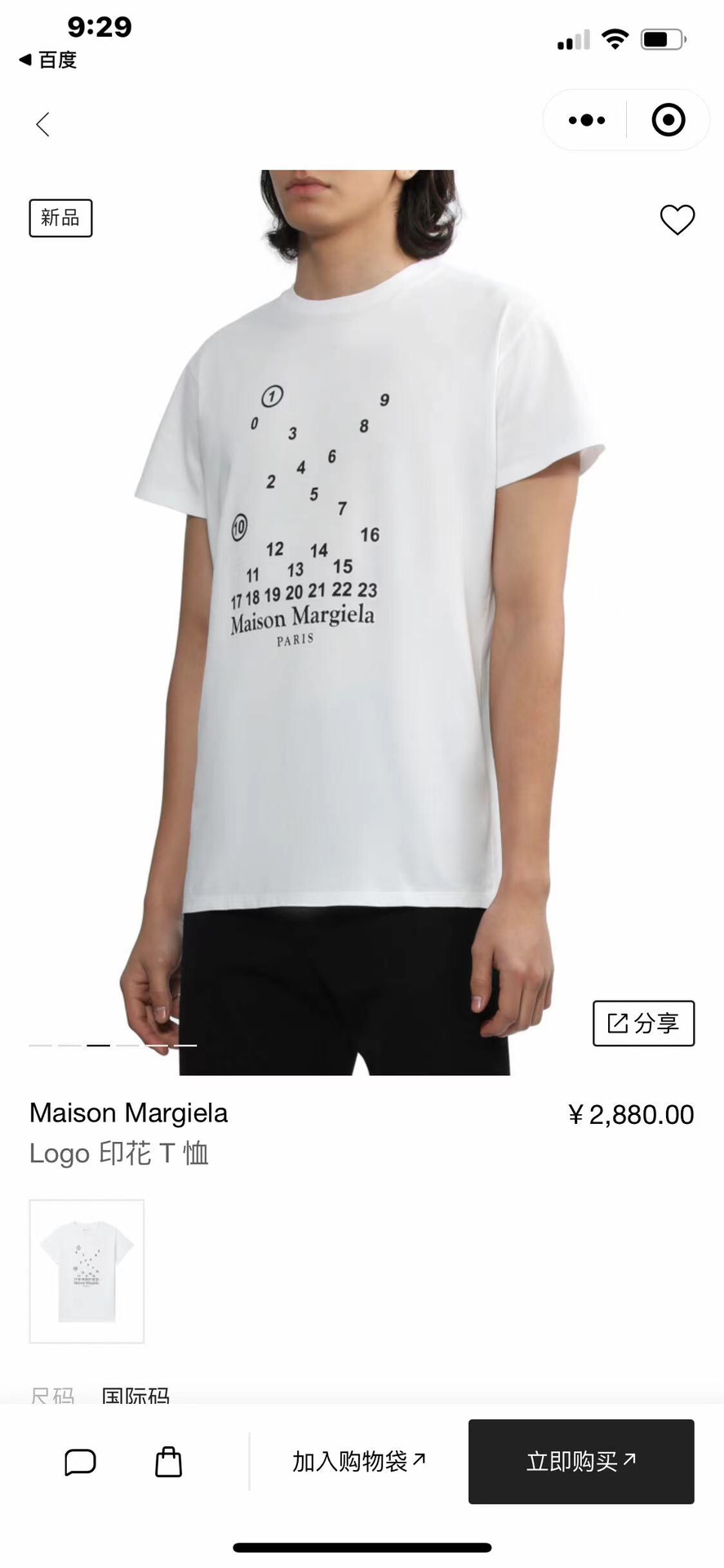Close the mini program with the circle button
This screenshot has width=724, height=1568.
[x=668, y=121]
